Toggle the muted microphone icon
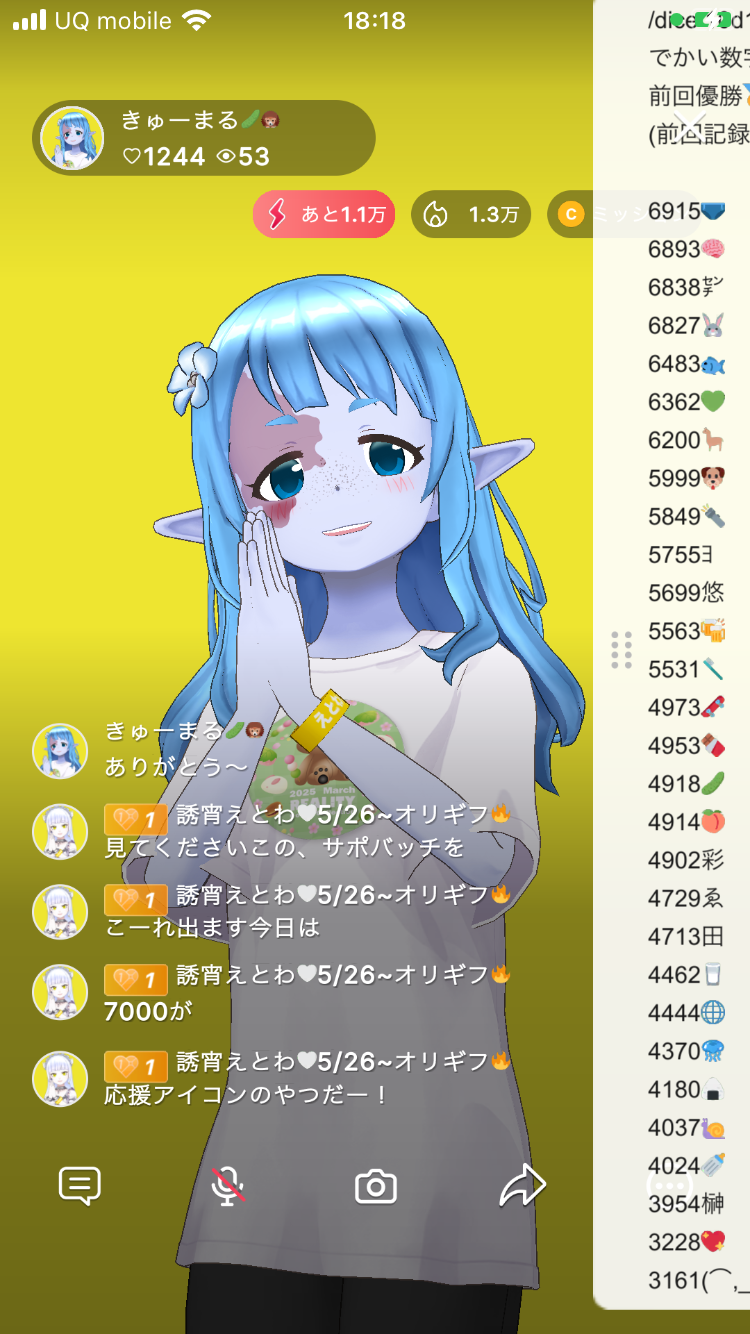 pyautogui.click(x=228, y=1186)
